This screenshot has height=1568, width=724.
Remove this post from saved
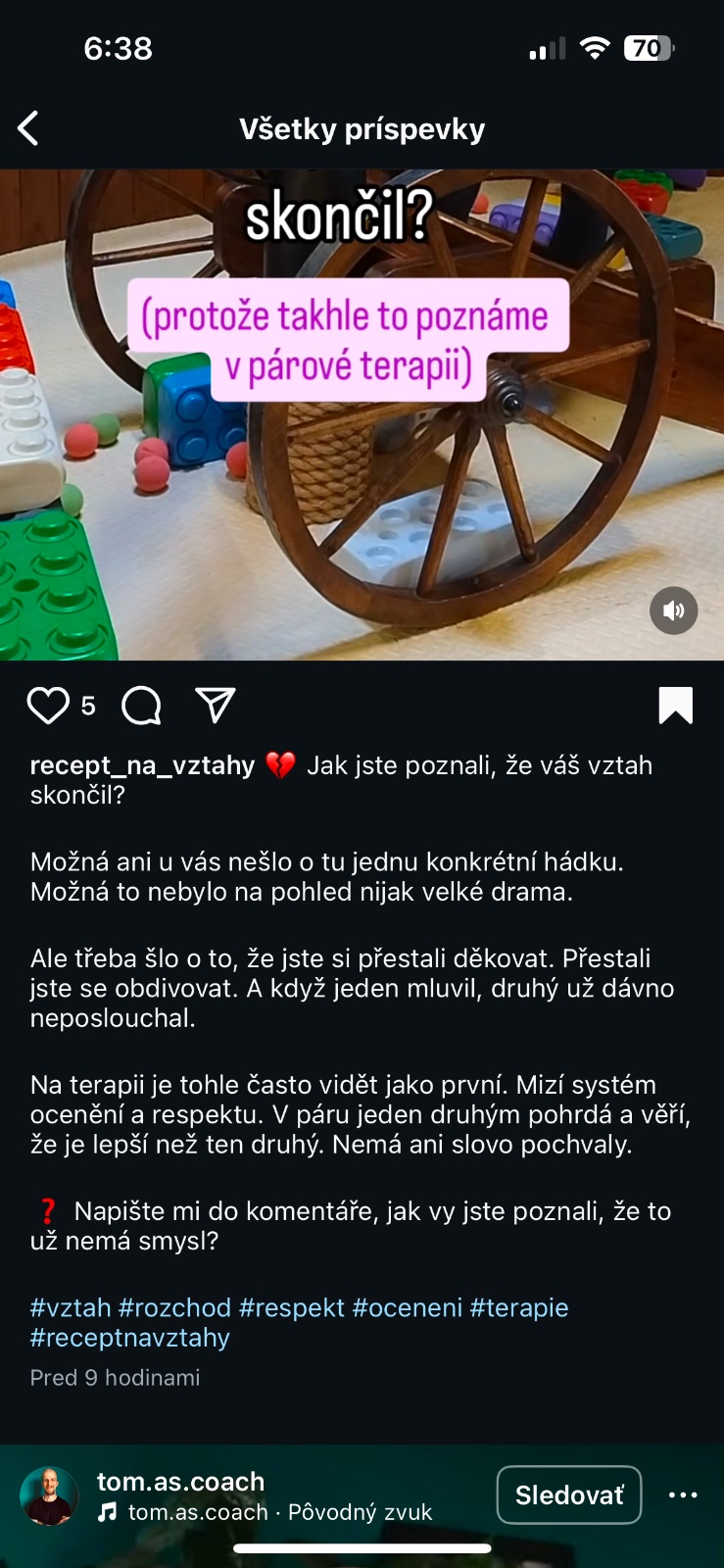pyautogui.click(x=675, y=706)
